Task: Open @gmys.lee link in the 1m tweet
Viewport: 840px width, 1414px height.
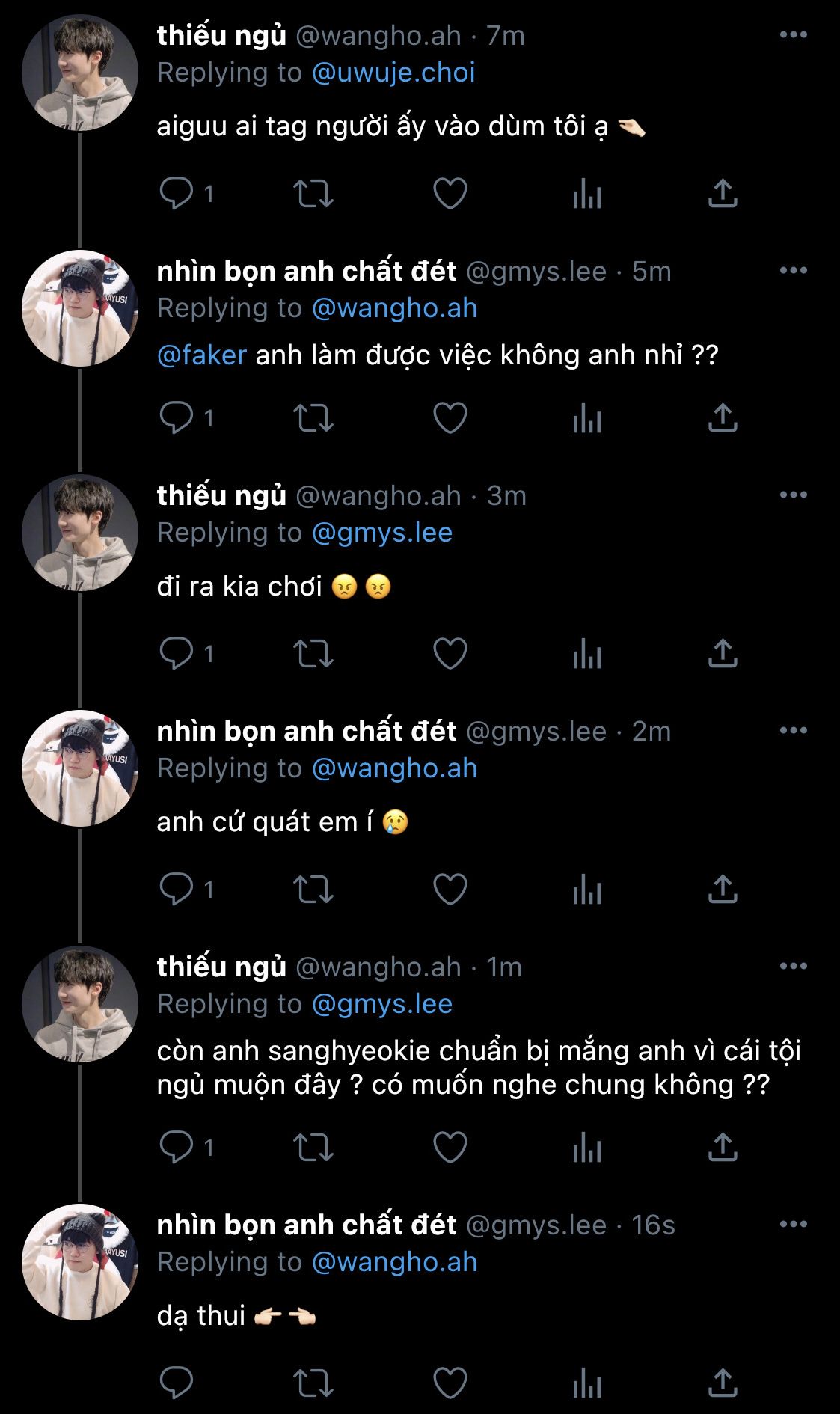Action: click(381, 1004)
